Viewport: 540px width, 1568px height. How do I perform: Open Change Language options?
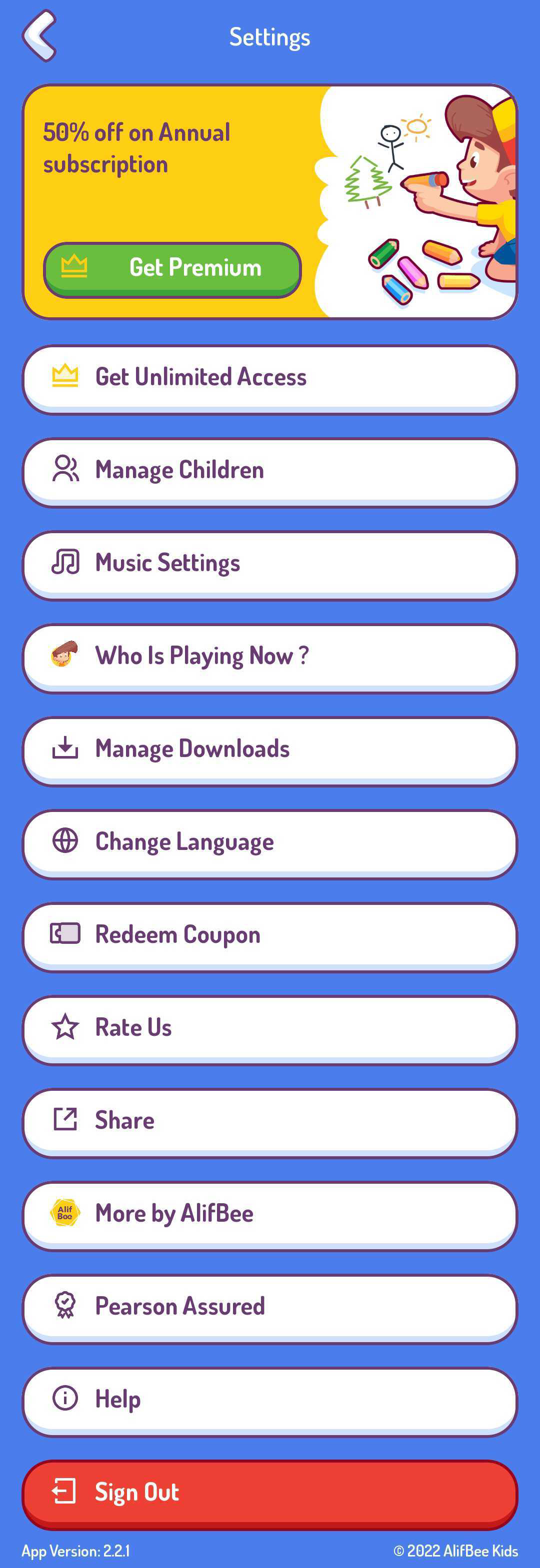tap(269, 842)
